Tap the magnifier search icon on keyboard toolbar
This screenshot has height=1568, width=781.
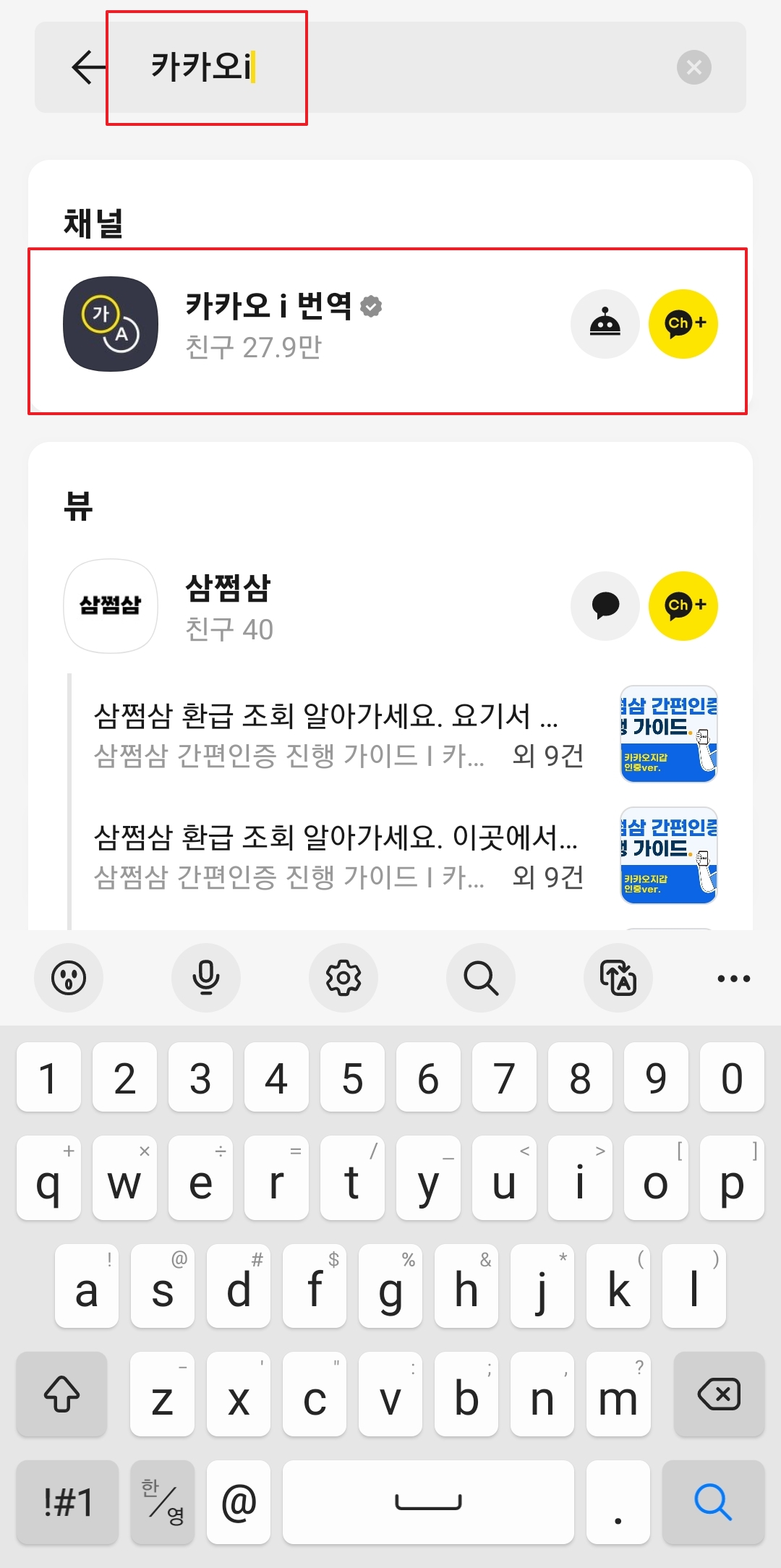[481, 978]
